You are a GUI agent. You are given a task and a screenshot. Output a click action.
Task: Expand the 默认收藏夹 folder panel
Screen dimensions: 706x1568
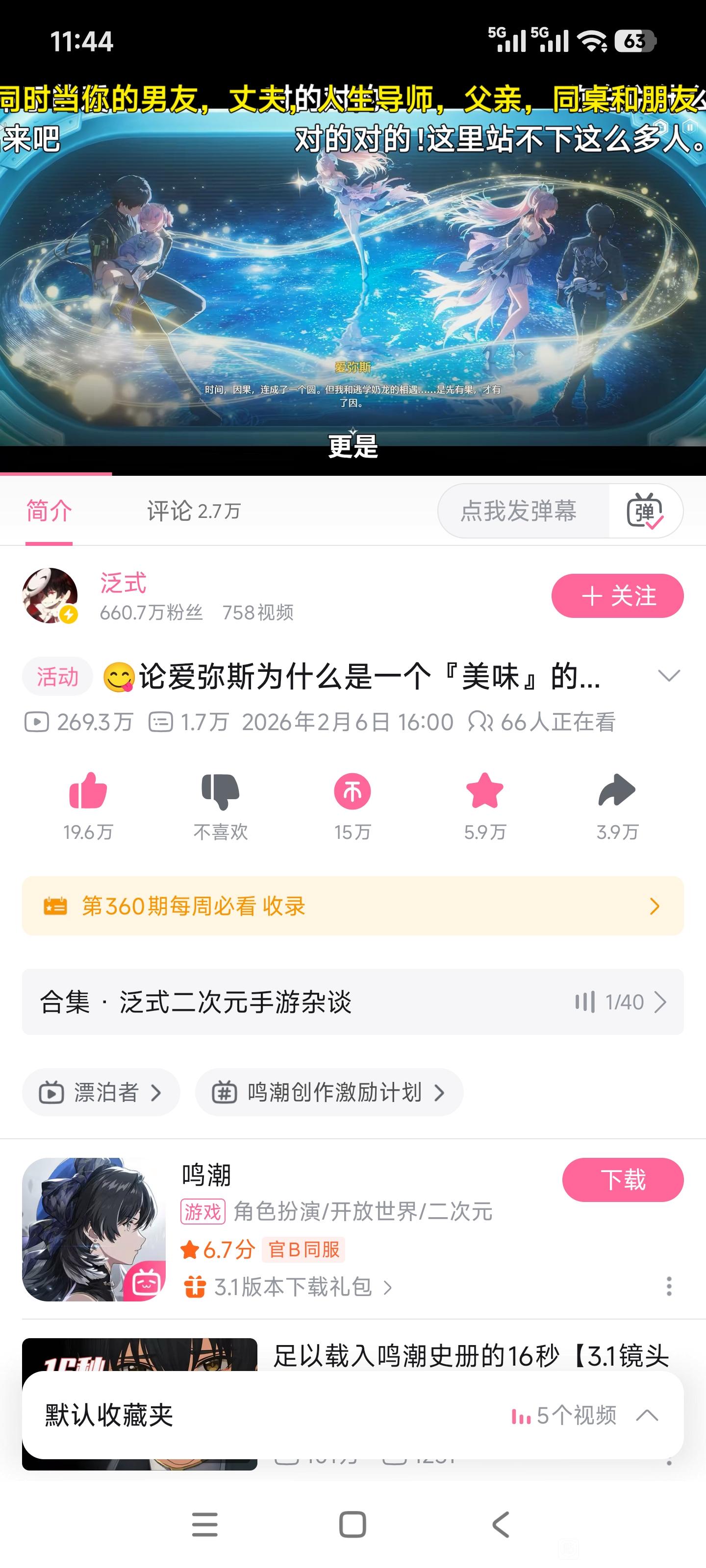click(647, 1415)
